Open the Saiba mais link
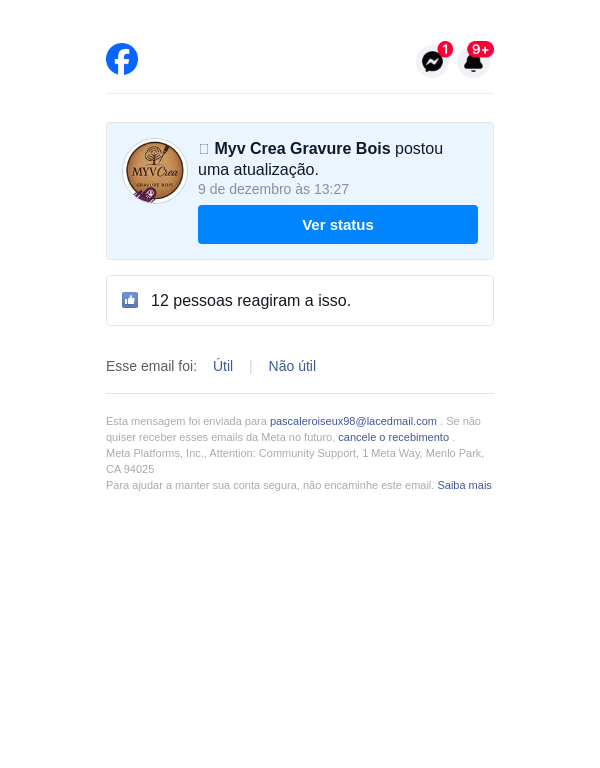This screenshot has height=768, width=600. click(464, 485)
